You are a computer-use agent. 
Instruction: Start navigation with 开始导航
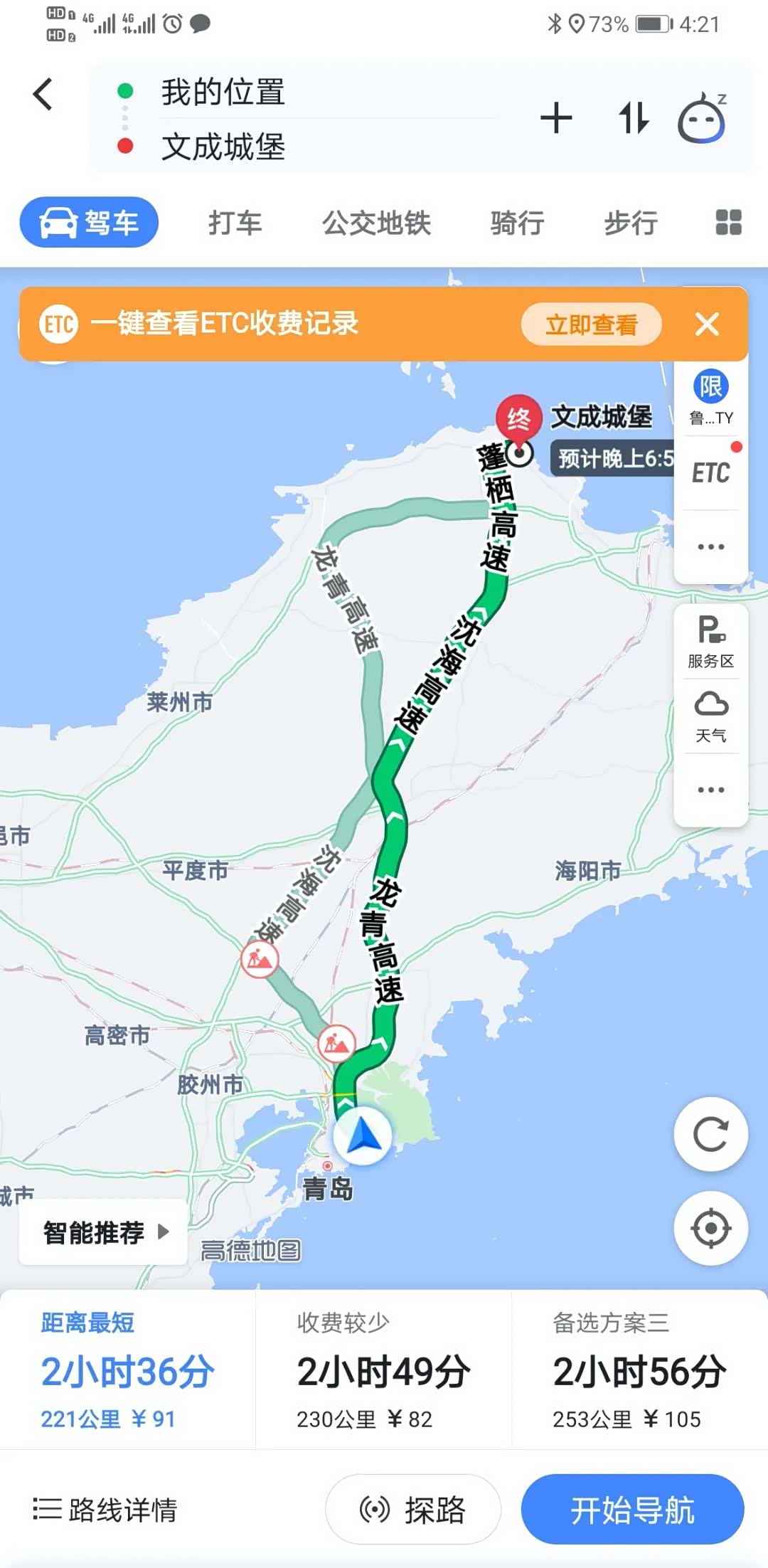tap(632, 1509)
